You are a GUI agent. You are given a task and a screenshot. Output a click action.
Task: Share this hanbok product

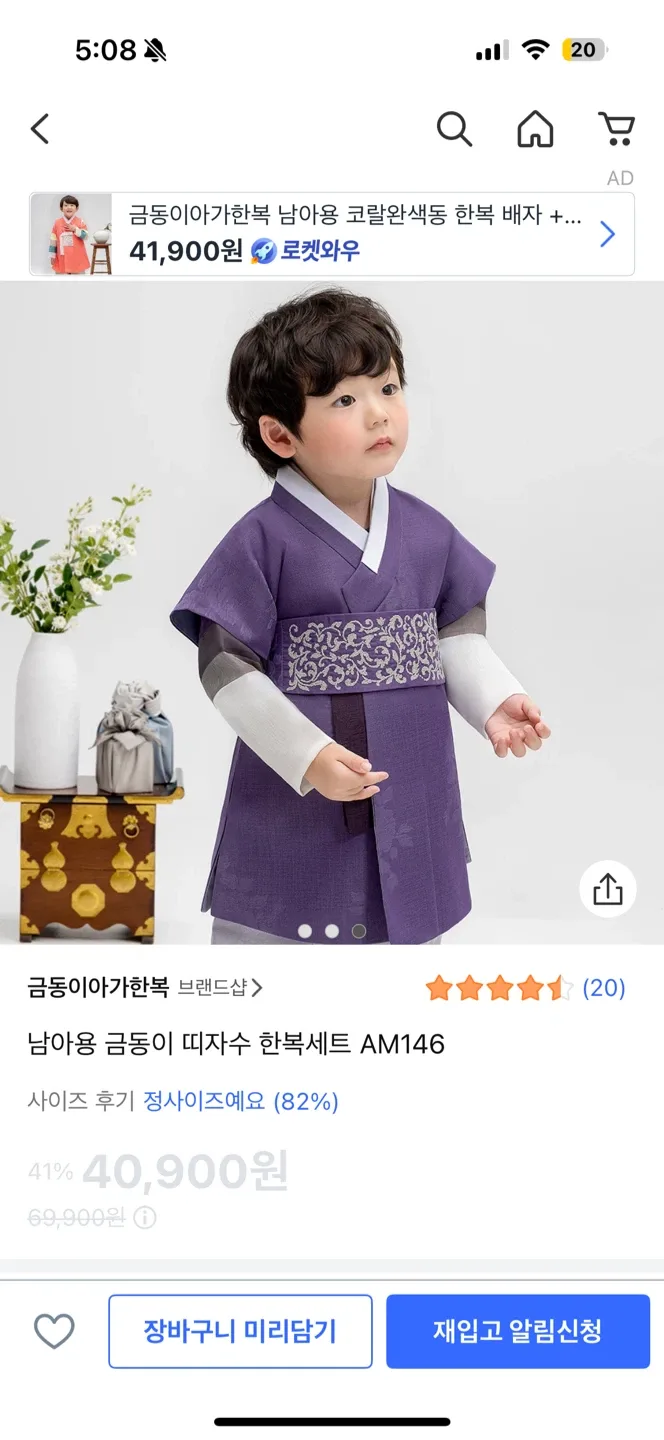pyautogui.click(x=608, y=889)
